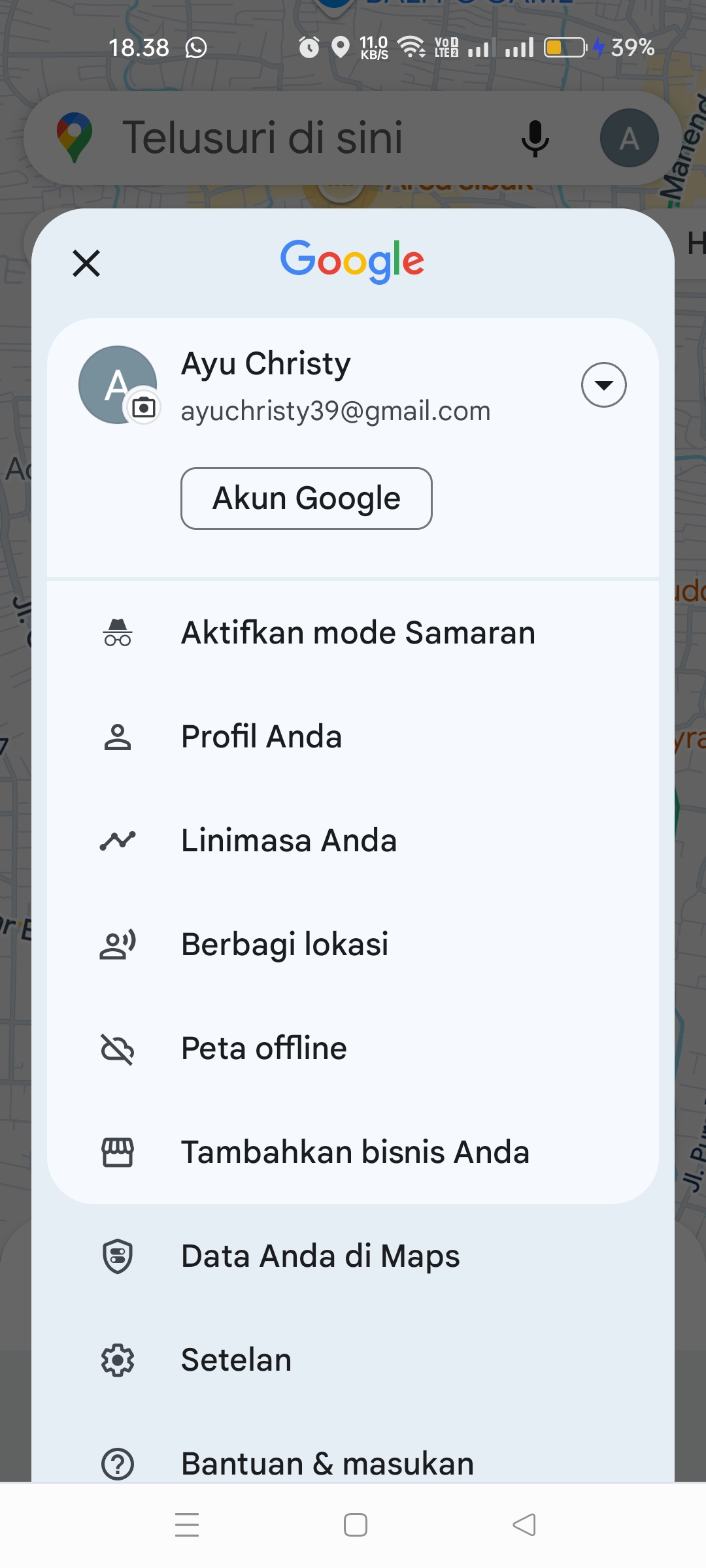This screenshot has width=706, height=1568.
Task: Close the Google account menu
Action: pyautogui.click(x=86, y=263)
